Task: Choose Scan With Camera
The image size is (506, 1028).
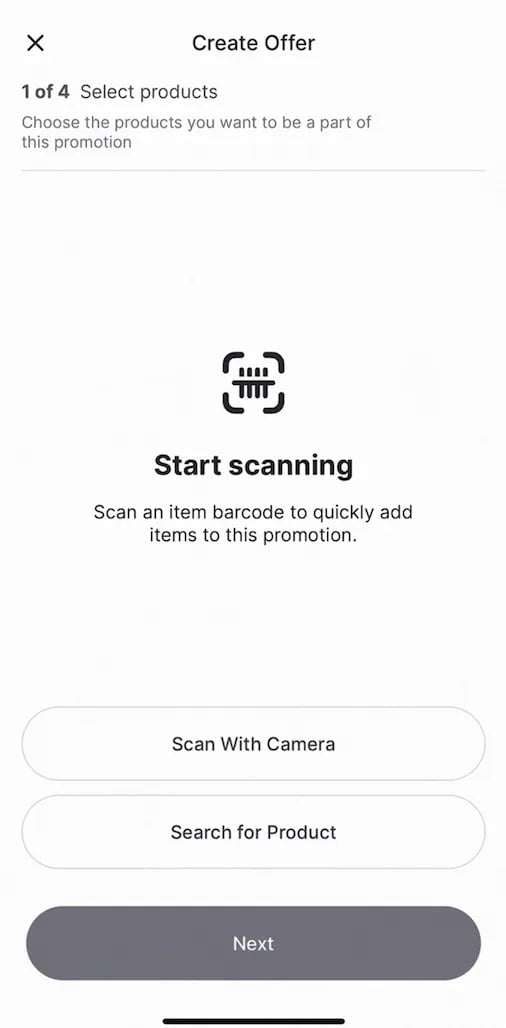Action: tap(253, 743)
